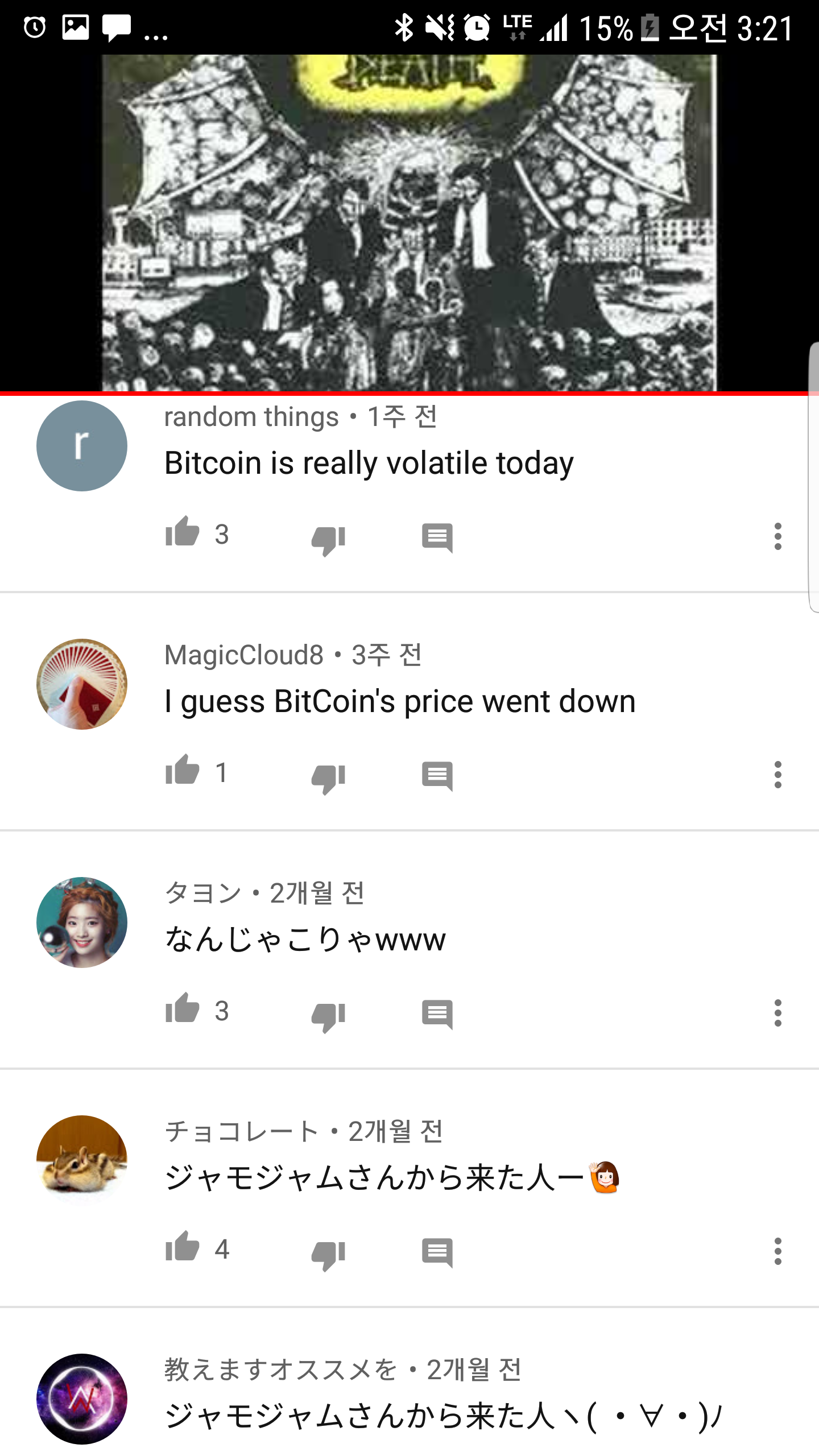Reply to random things' comment
This screenshot has height=1456, width=819.
pos(437,537)
